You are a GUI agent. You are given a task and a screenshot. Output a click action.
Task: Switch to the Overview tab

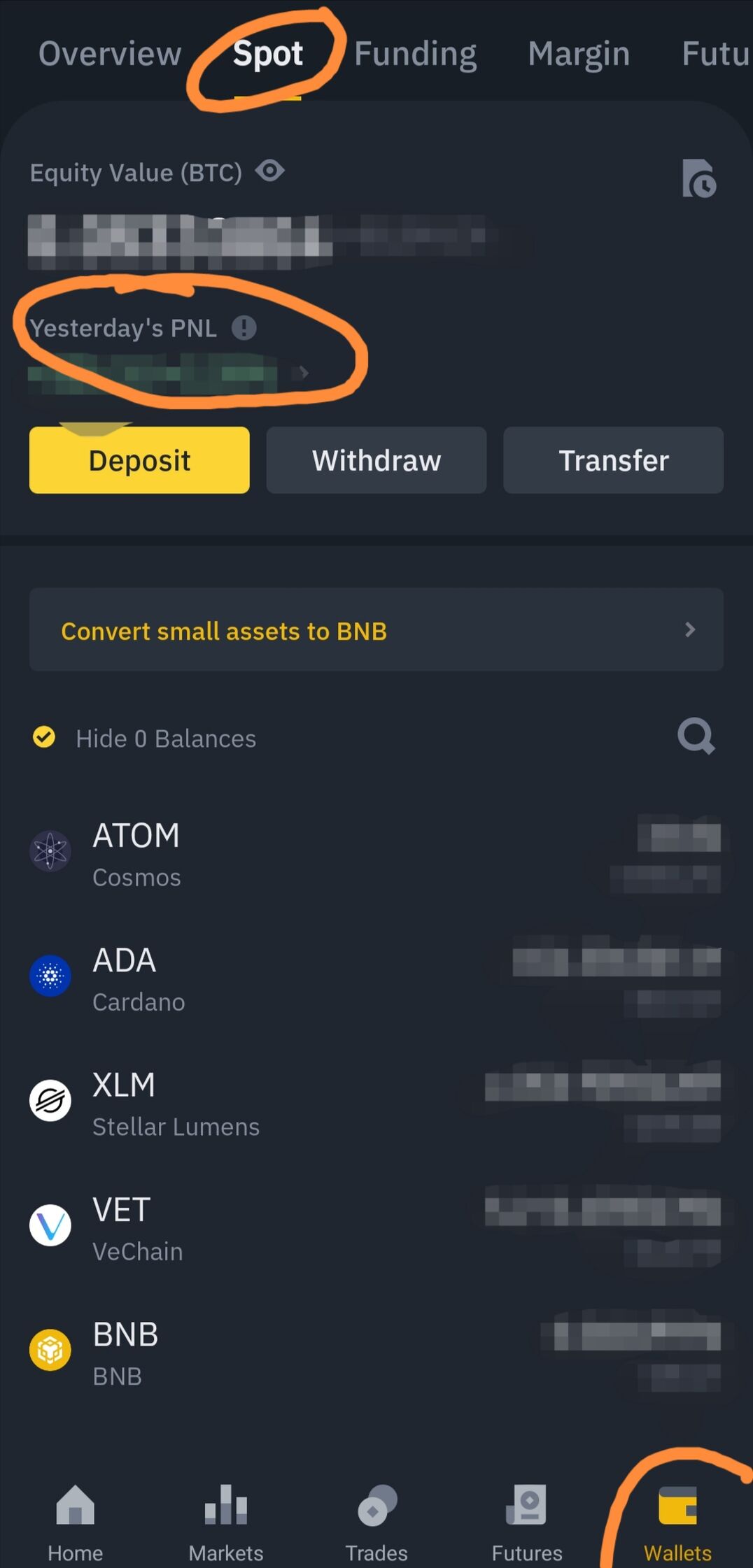110,54
